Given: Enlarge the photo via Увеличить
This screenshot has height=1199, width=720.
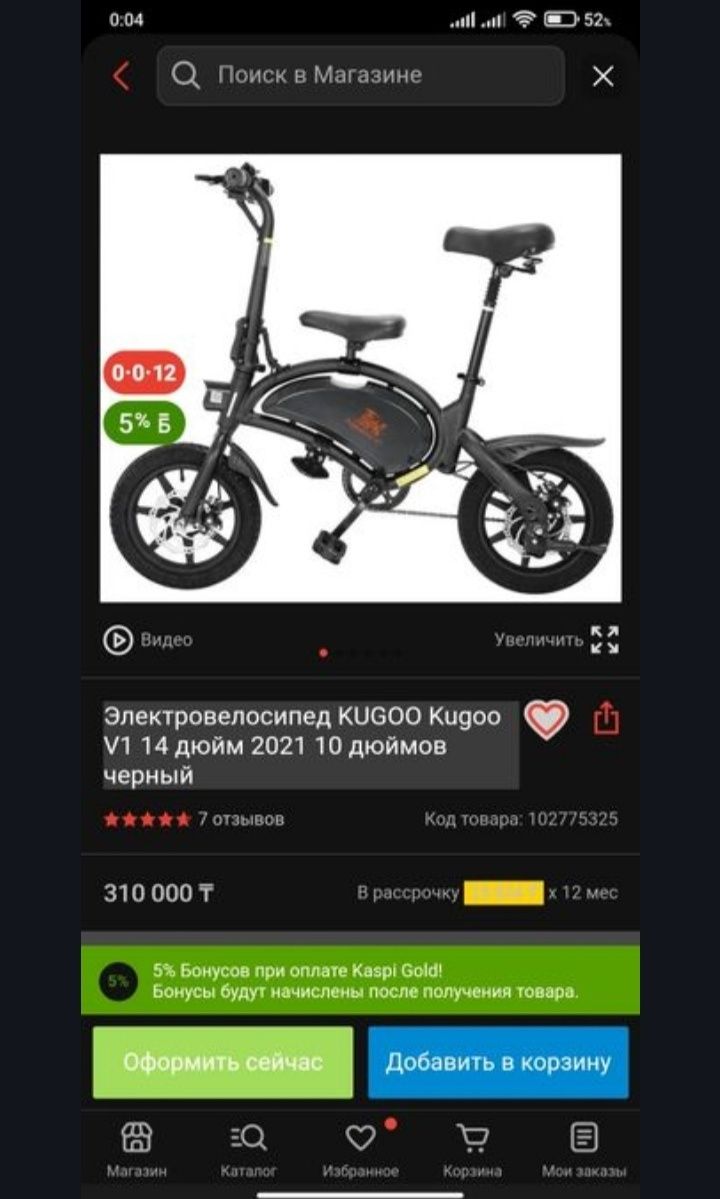Looking at the screenshot, I should click(556, 640).
